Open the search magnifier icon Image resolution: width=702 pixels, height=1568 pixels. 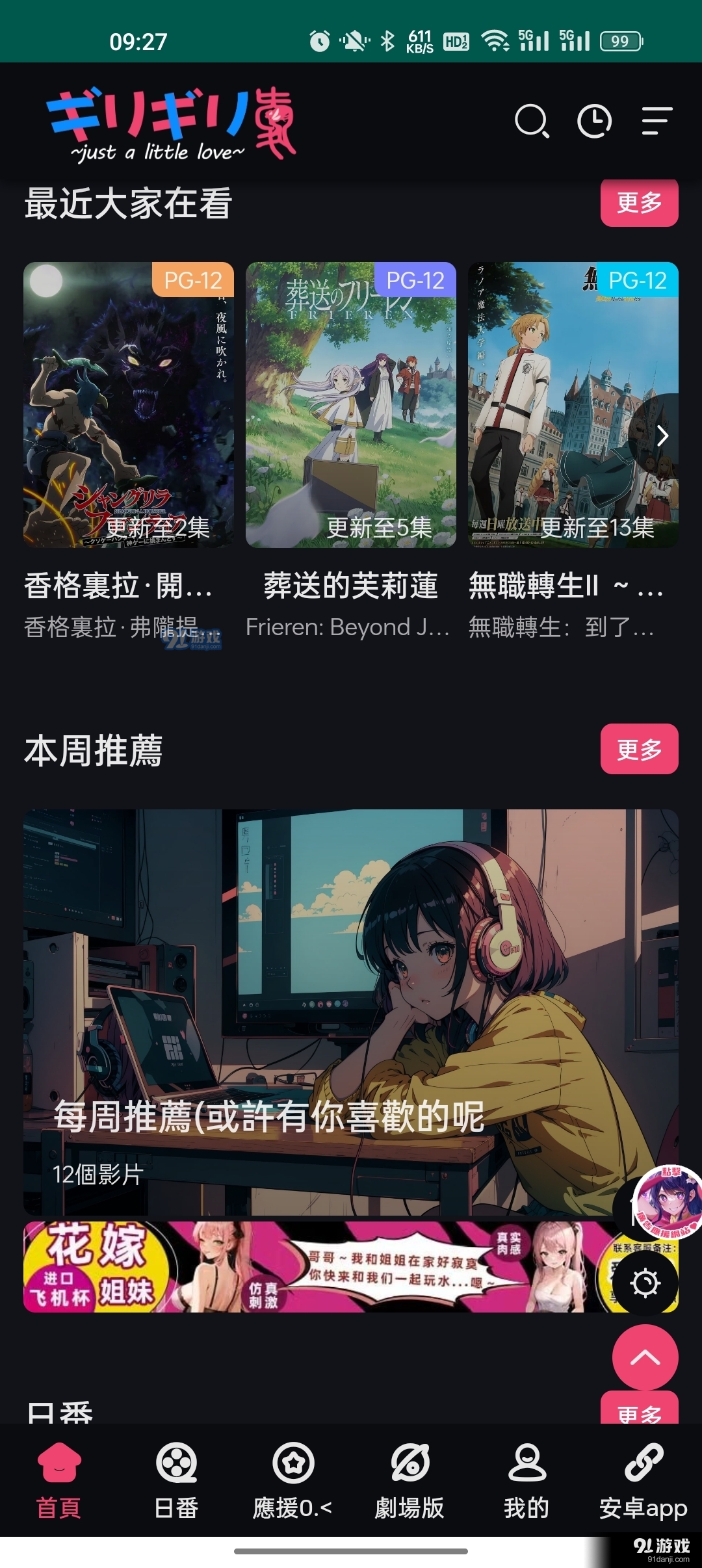click(534, 122)
